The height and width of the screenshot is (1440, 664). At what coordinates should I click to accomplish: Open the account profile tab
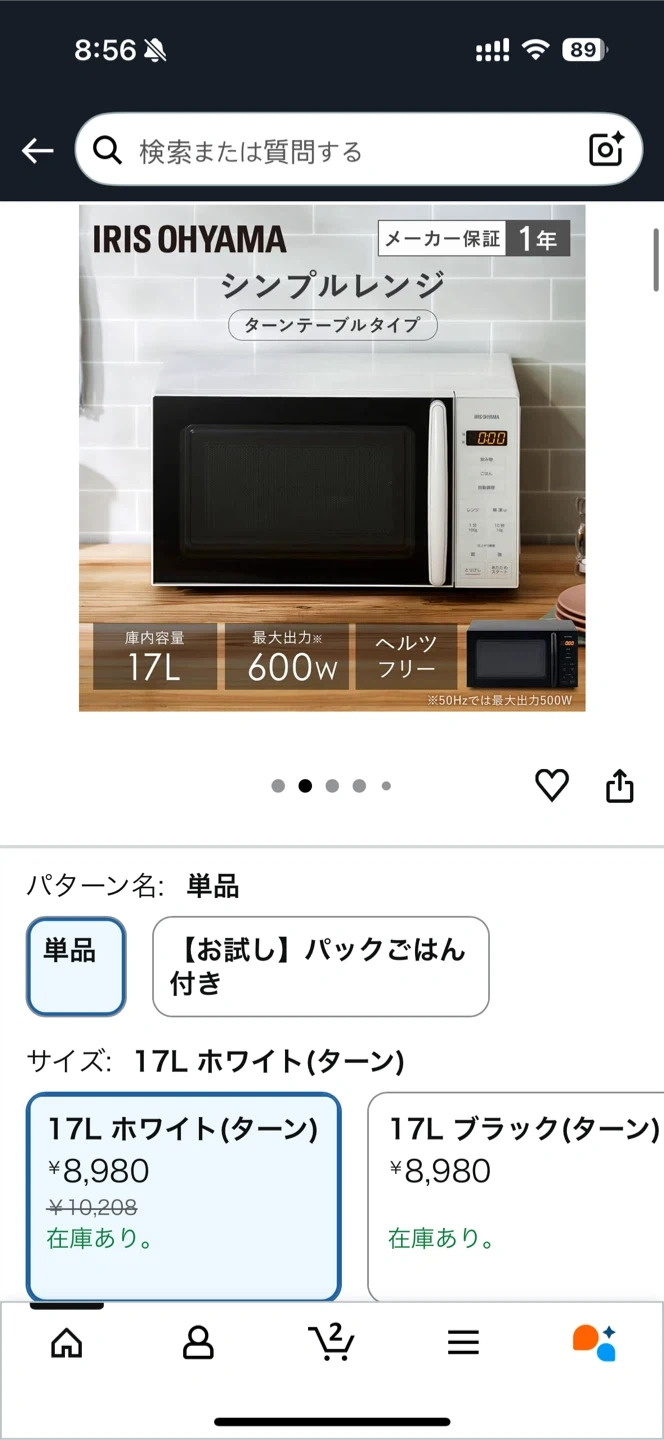[198, 1343]
